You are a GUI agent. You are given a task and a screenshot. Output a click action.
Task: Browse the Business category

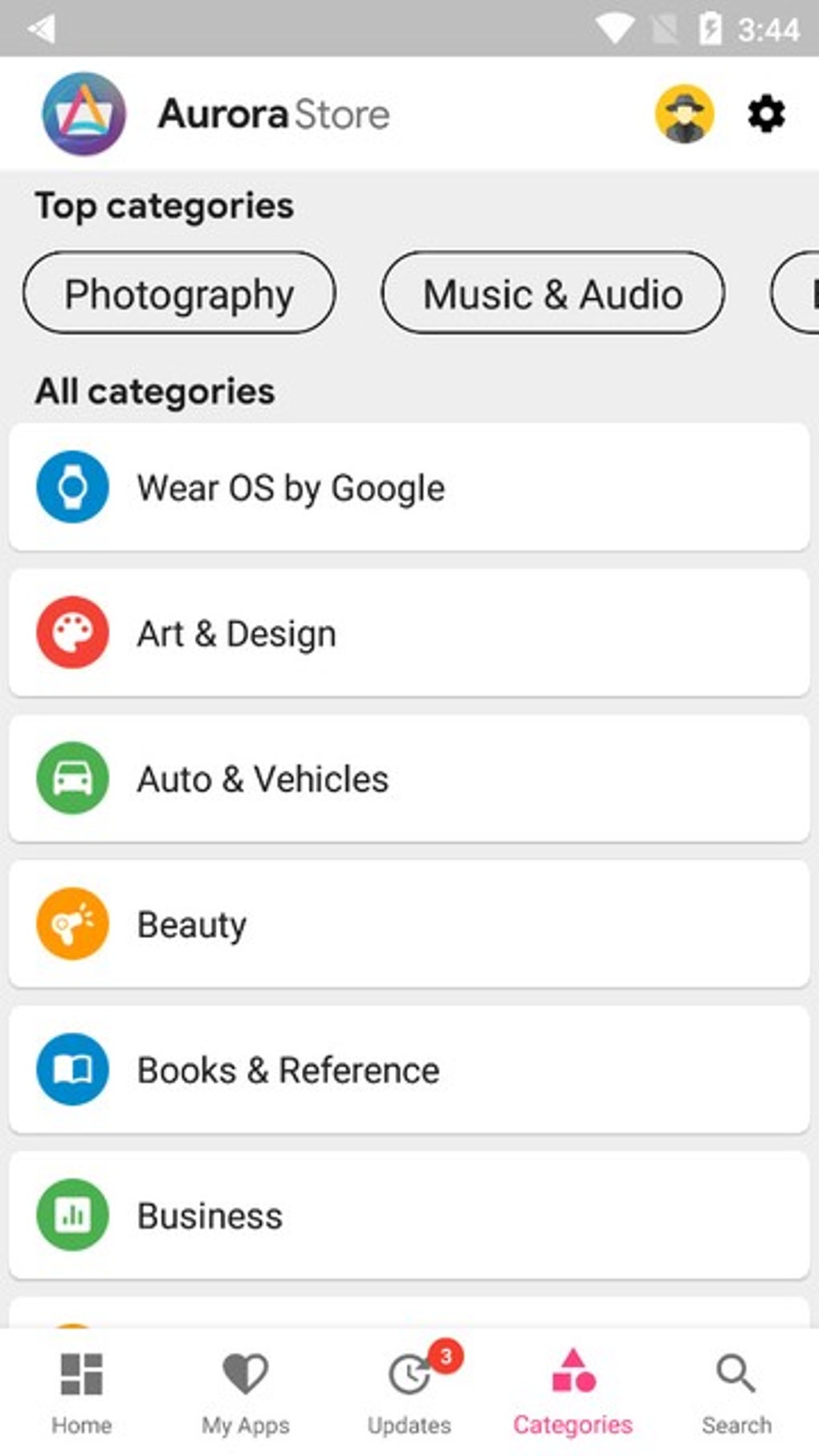[409, 1214]
